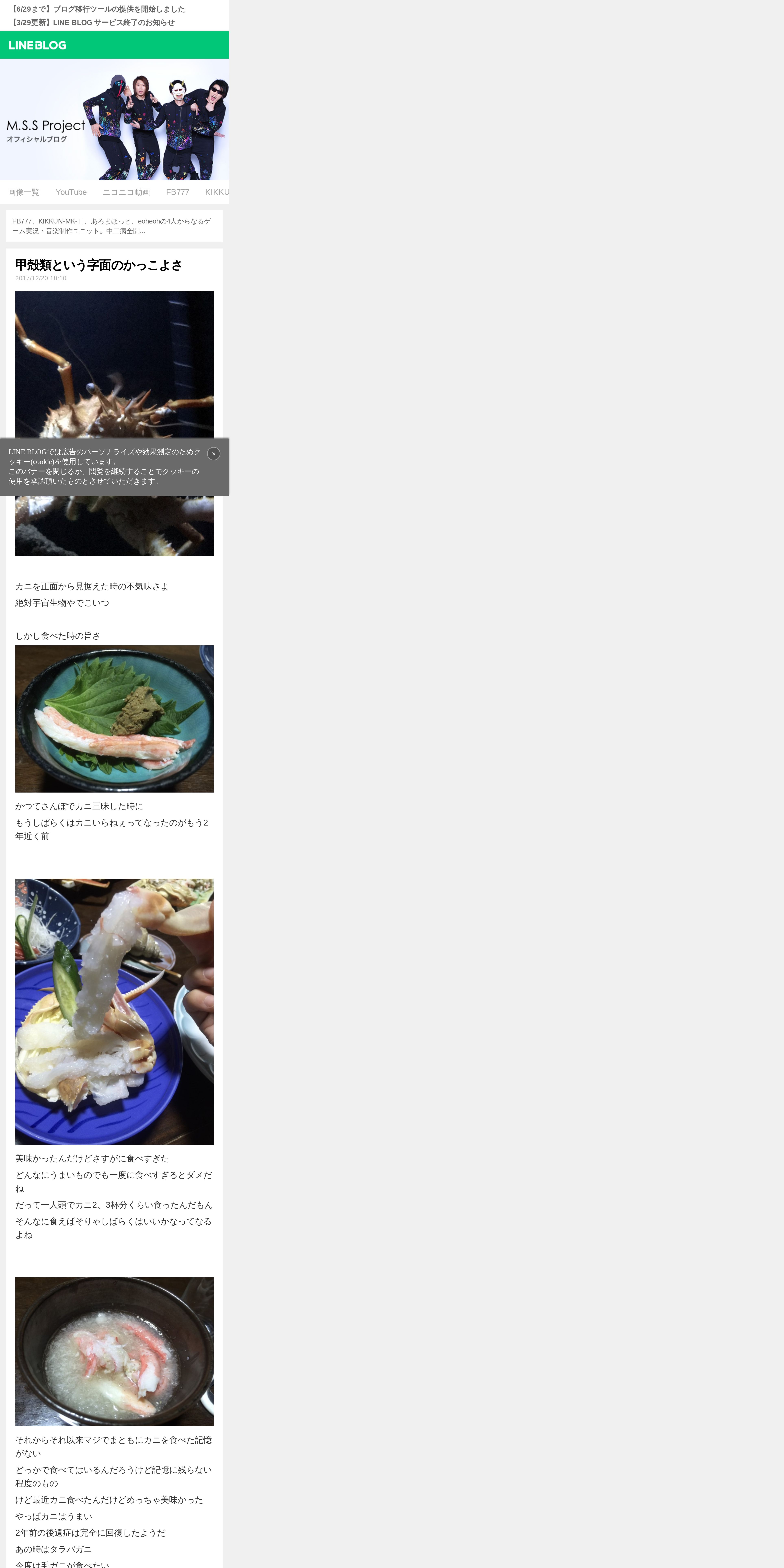View the crab aquarium photo
The width and height of the screenshot is (784, 1568).
point(114,424)
